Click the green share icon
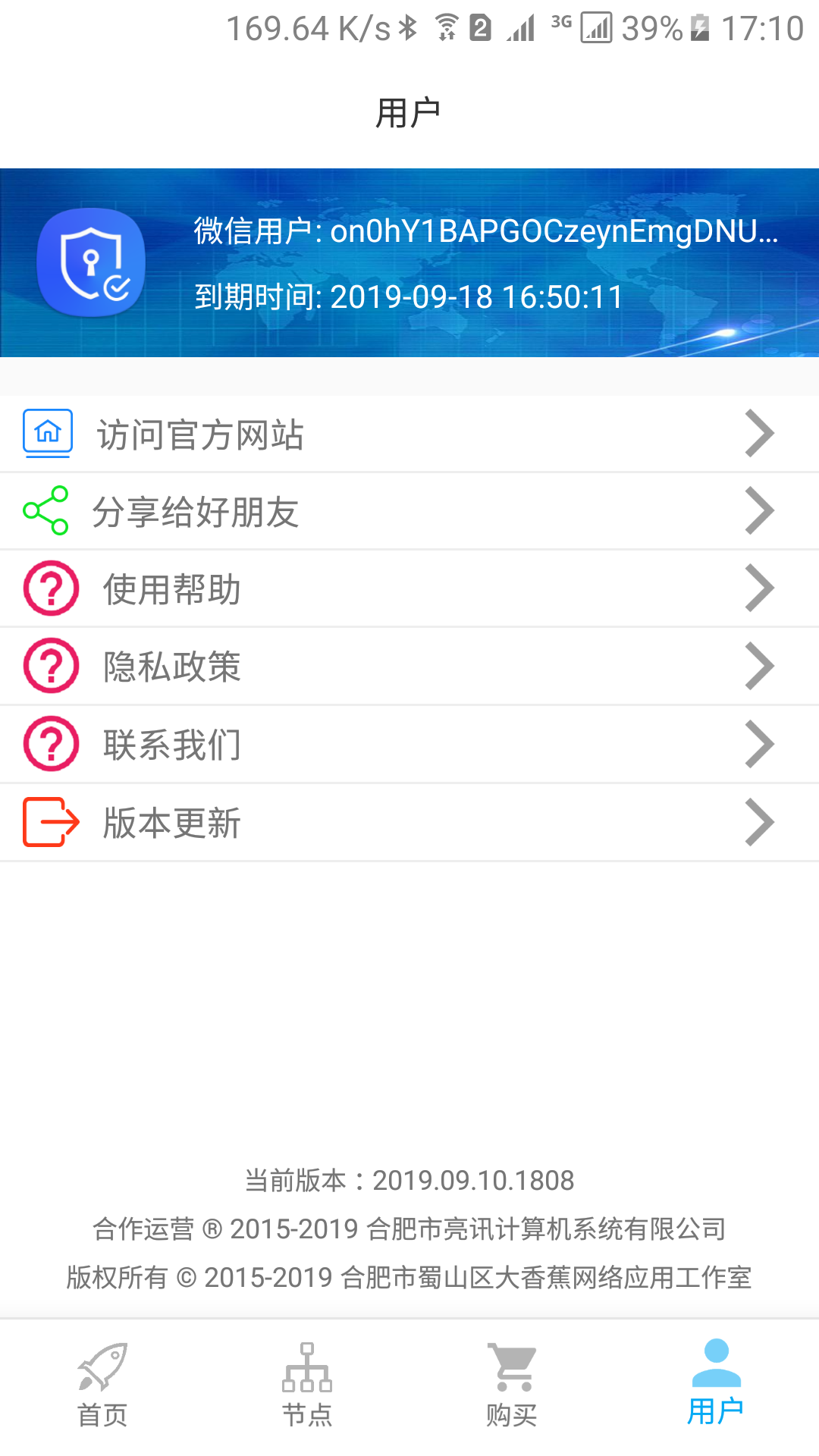This screenshot has height=1456, width=819. pyautogui.click(x=44, y=510)
